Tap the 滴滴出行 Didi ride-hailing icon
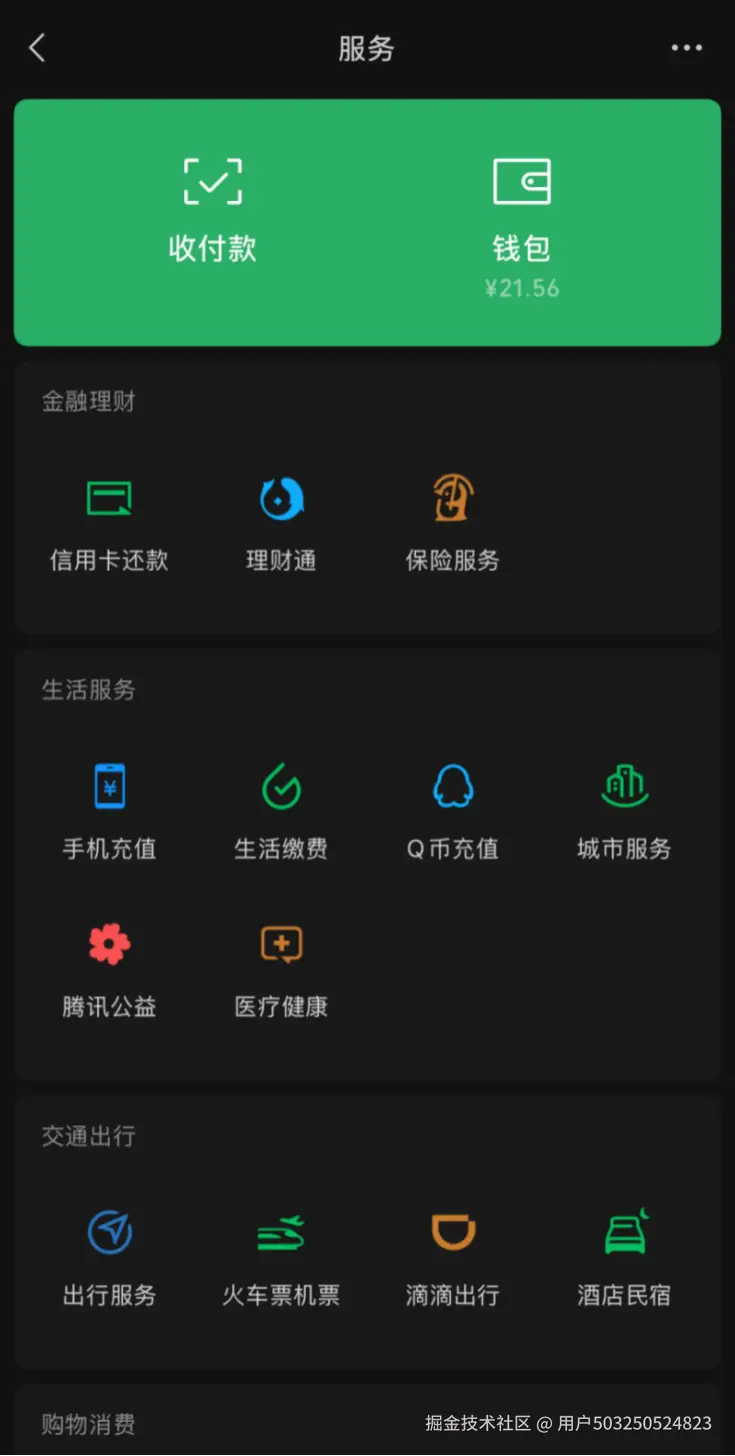This screenshot has height=1456, width=735. pyautogui.click(x=453, y=1253)
